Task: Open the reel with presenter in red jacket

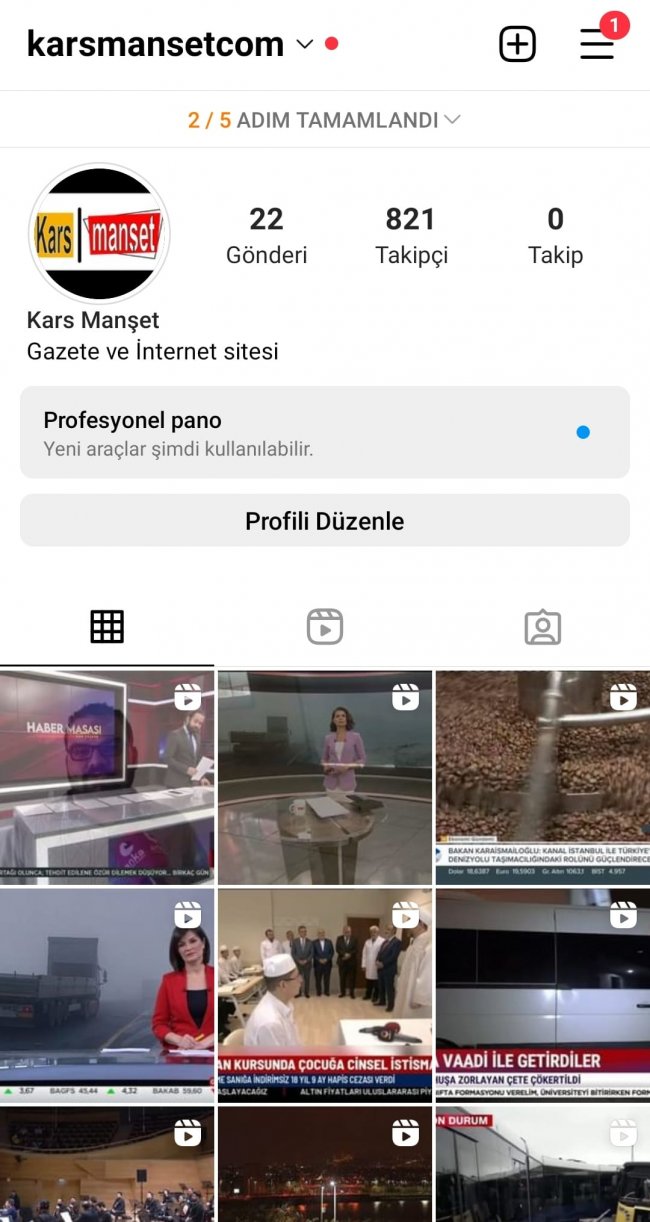Action: click(x=106, y=995)
